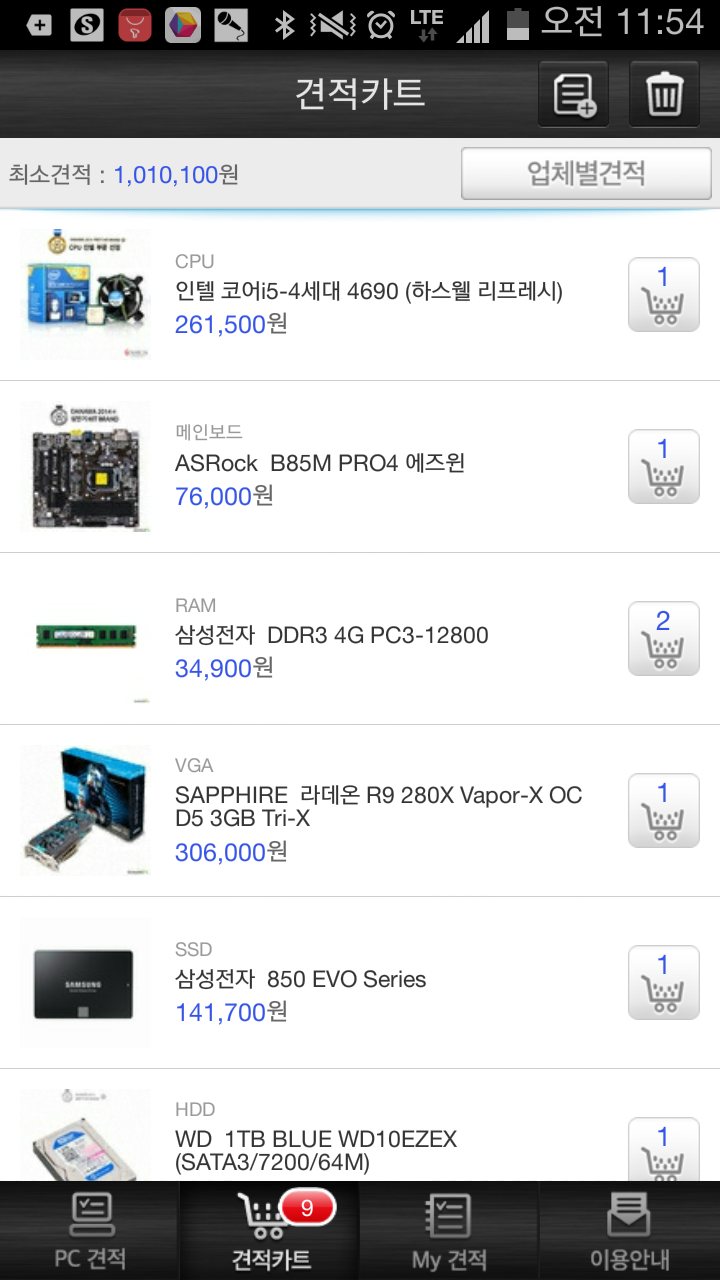720x1280 pixels.
Task: Change quantity for ASRock B85M PRO4
Action: 663,466
